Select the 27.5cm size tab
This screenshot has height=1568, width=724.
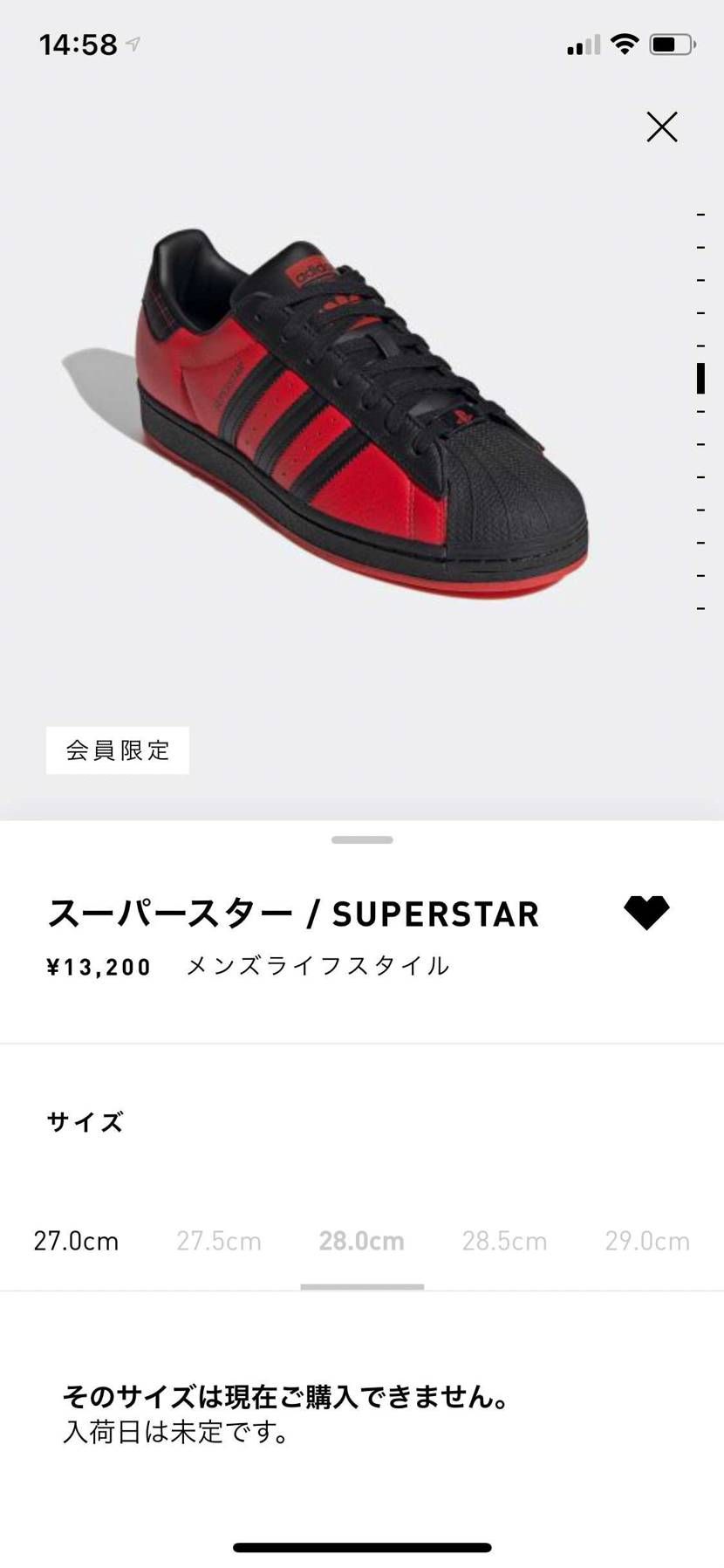click(219, 1240)
